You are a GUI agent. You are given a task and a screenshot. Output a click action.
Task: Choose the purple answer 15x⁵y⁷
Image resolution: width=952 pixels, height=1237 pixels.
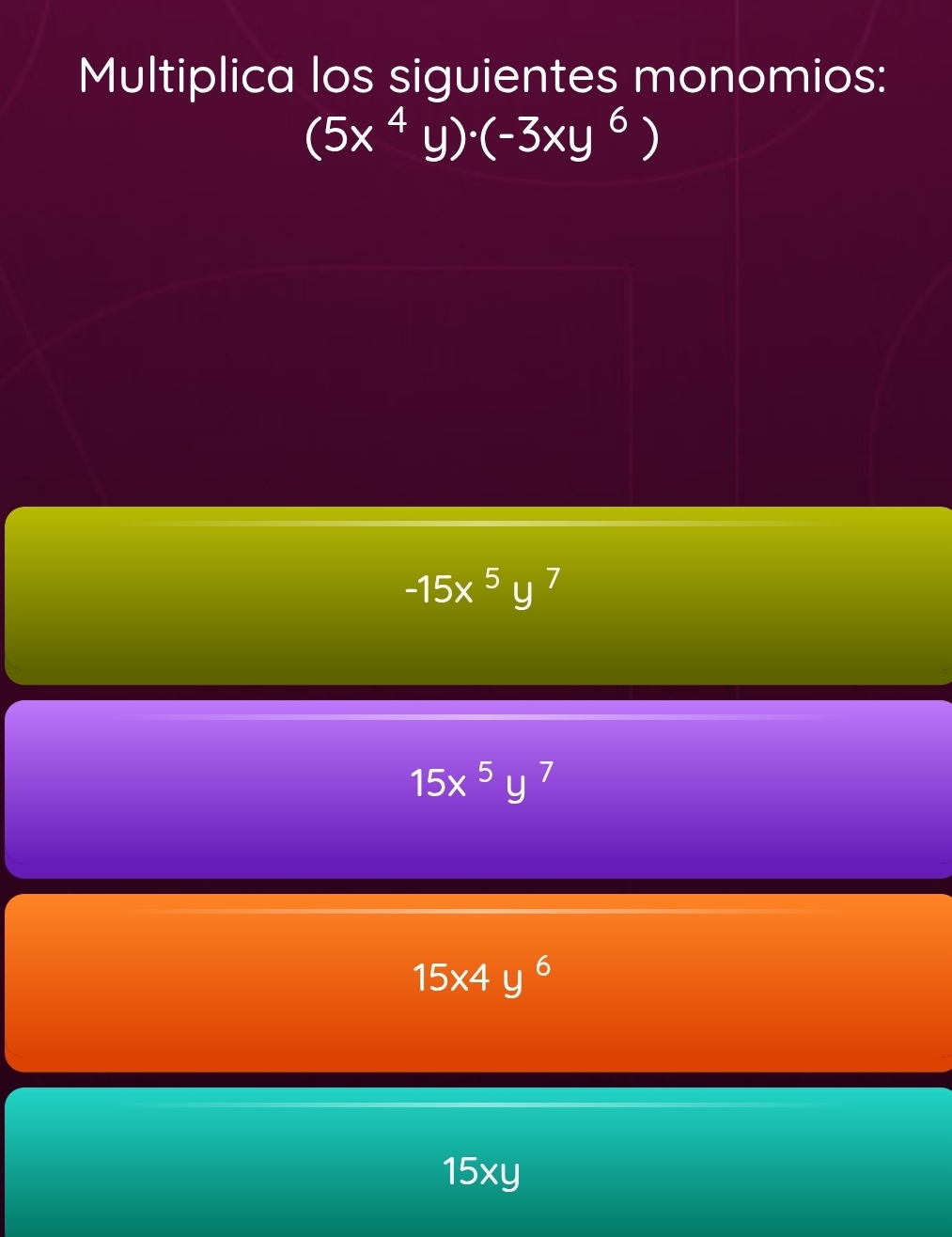pos(479,788)
